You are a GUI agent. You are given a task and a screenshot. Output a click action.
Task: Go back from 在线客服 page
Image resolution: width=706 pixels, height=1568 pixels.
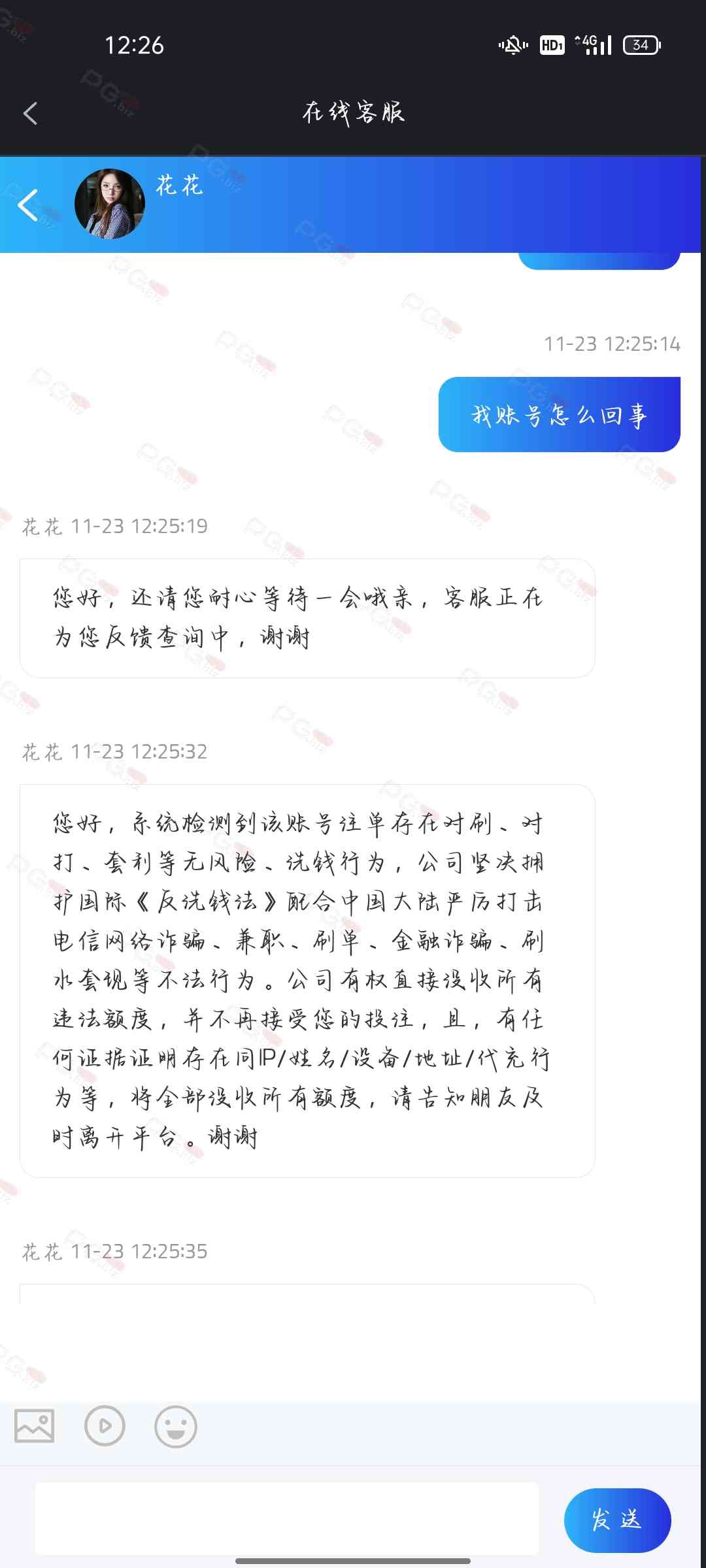[x=30, y=114]
